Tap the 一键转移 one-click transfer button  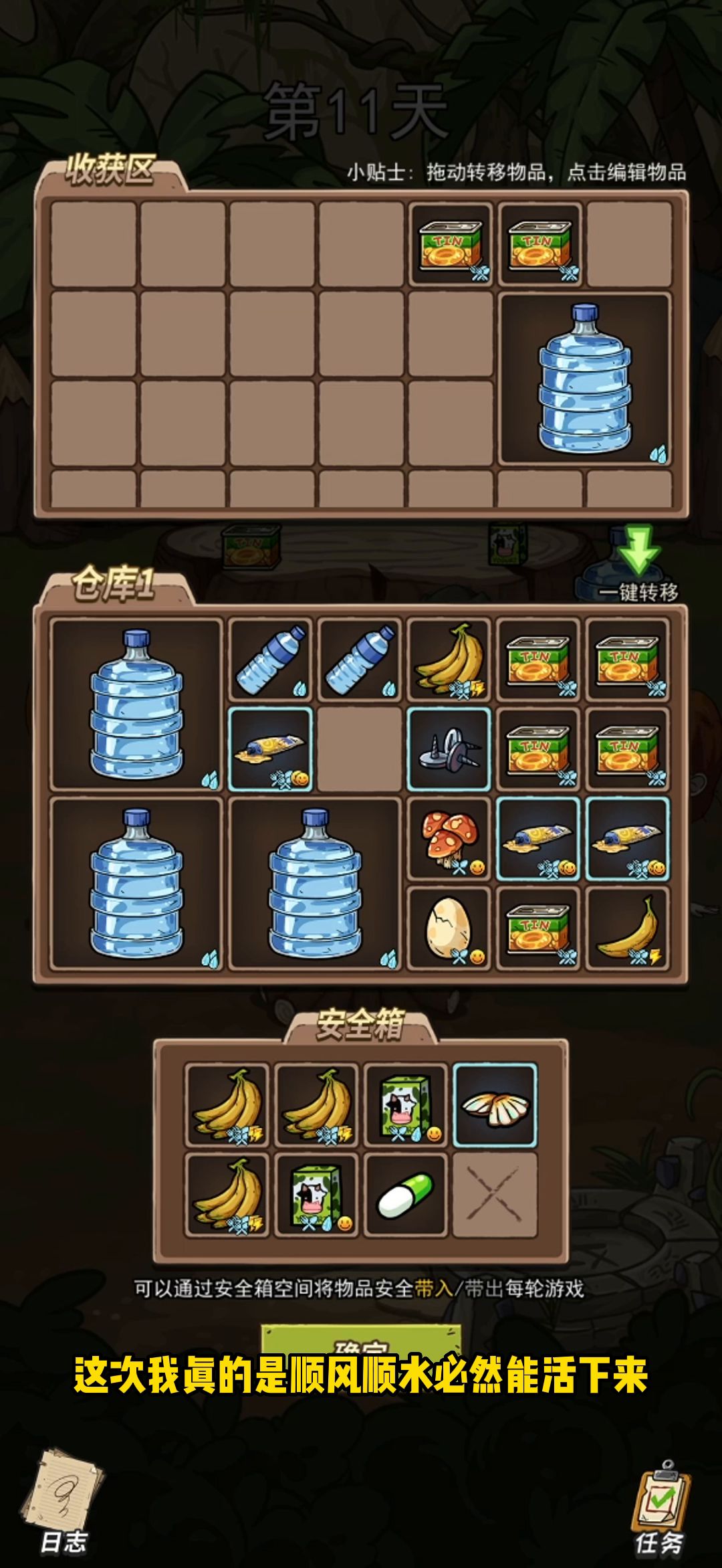(x=637, y=567)
